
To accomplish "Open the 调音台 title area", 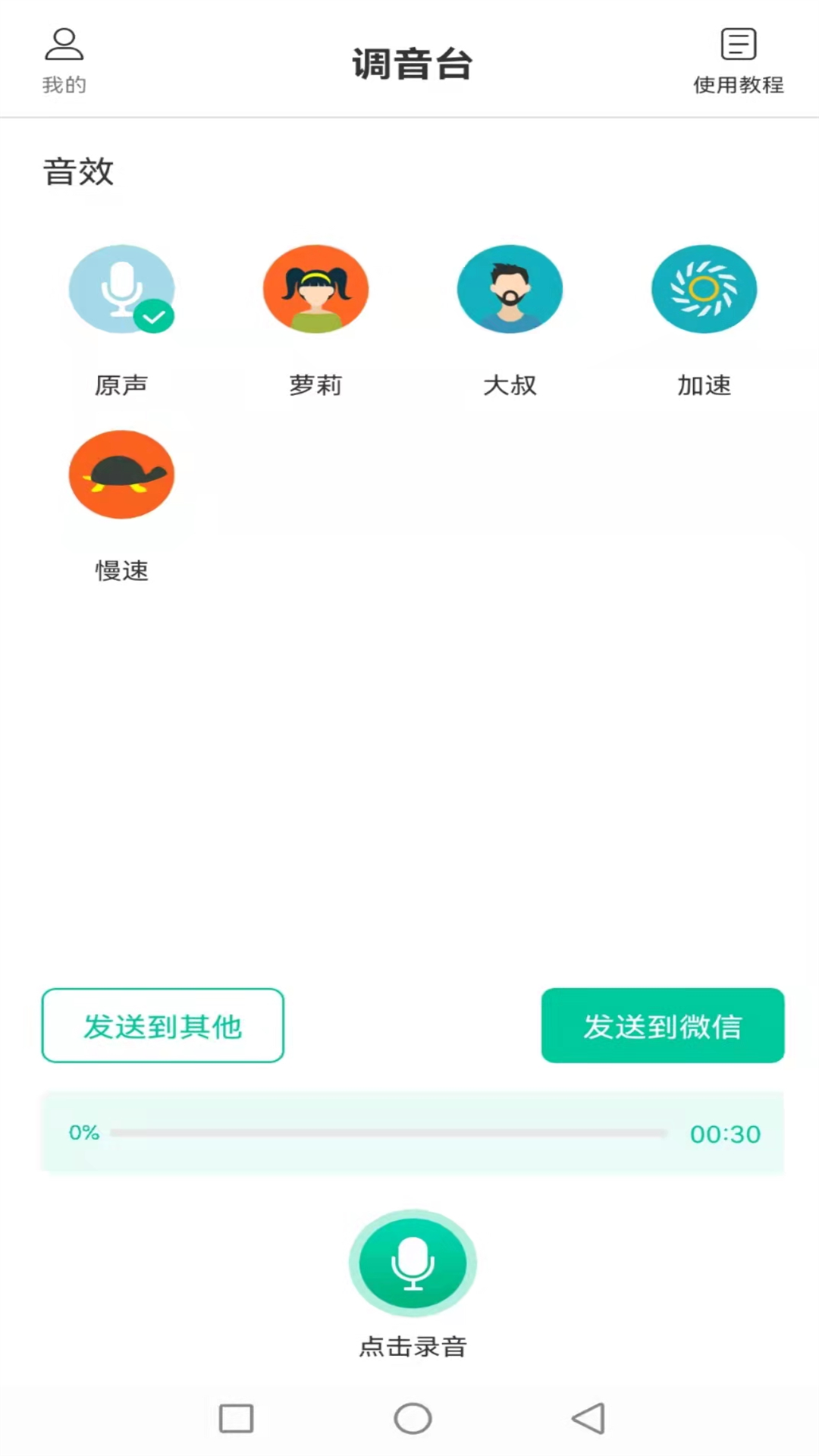I will 412,64.
